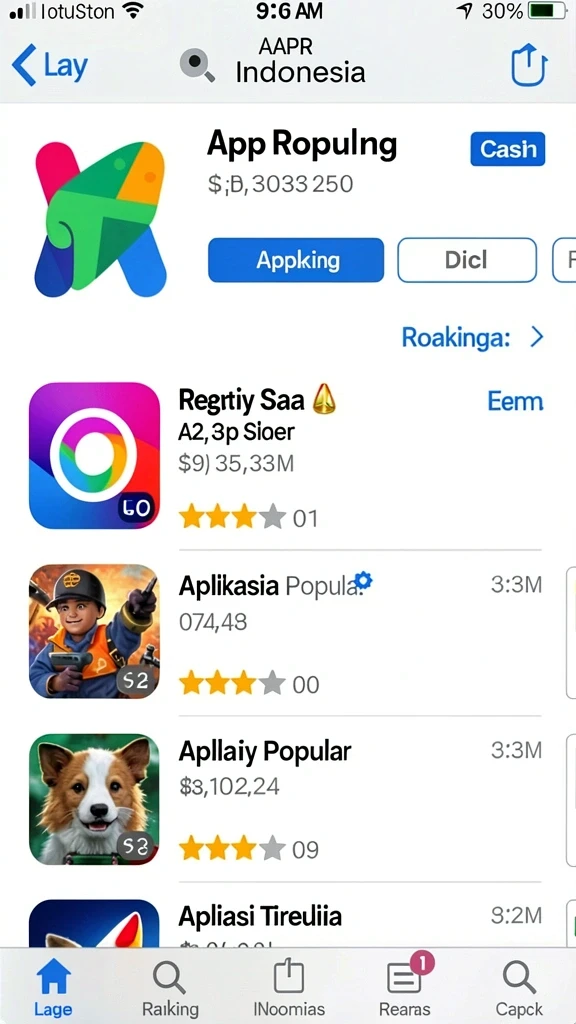Switch to the Capck tab
576x1024 pixels.
[519, 987]
